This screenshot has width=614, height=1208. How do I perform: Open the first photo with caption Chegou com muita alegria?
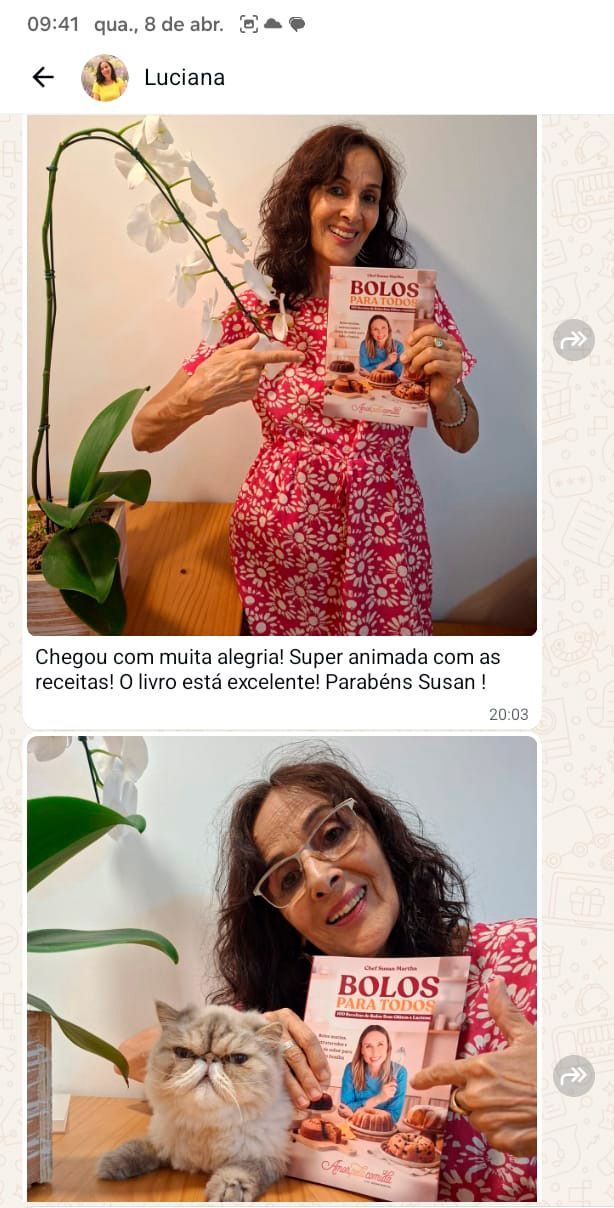pyautogui.click(x=281, y=375)
